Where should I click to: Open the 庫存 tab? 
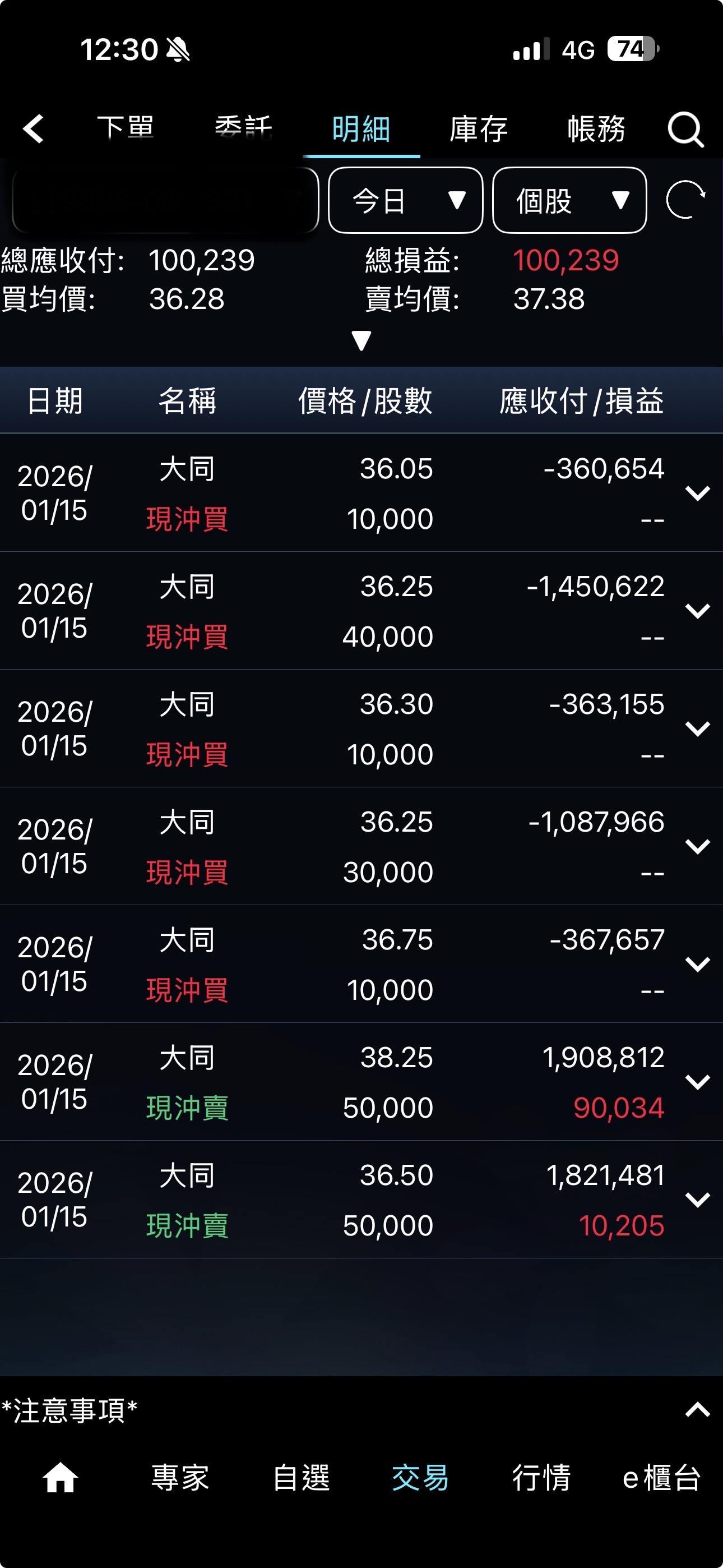[478, 129]
